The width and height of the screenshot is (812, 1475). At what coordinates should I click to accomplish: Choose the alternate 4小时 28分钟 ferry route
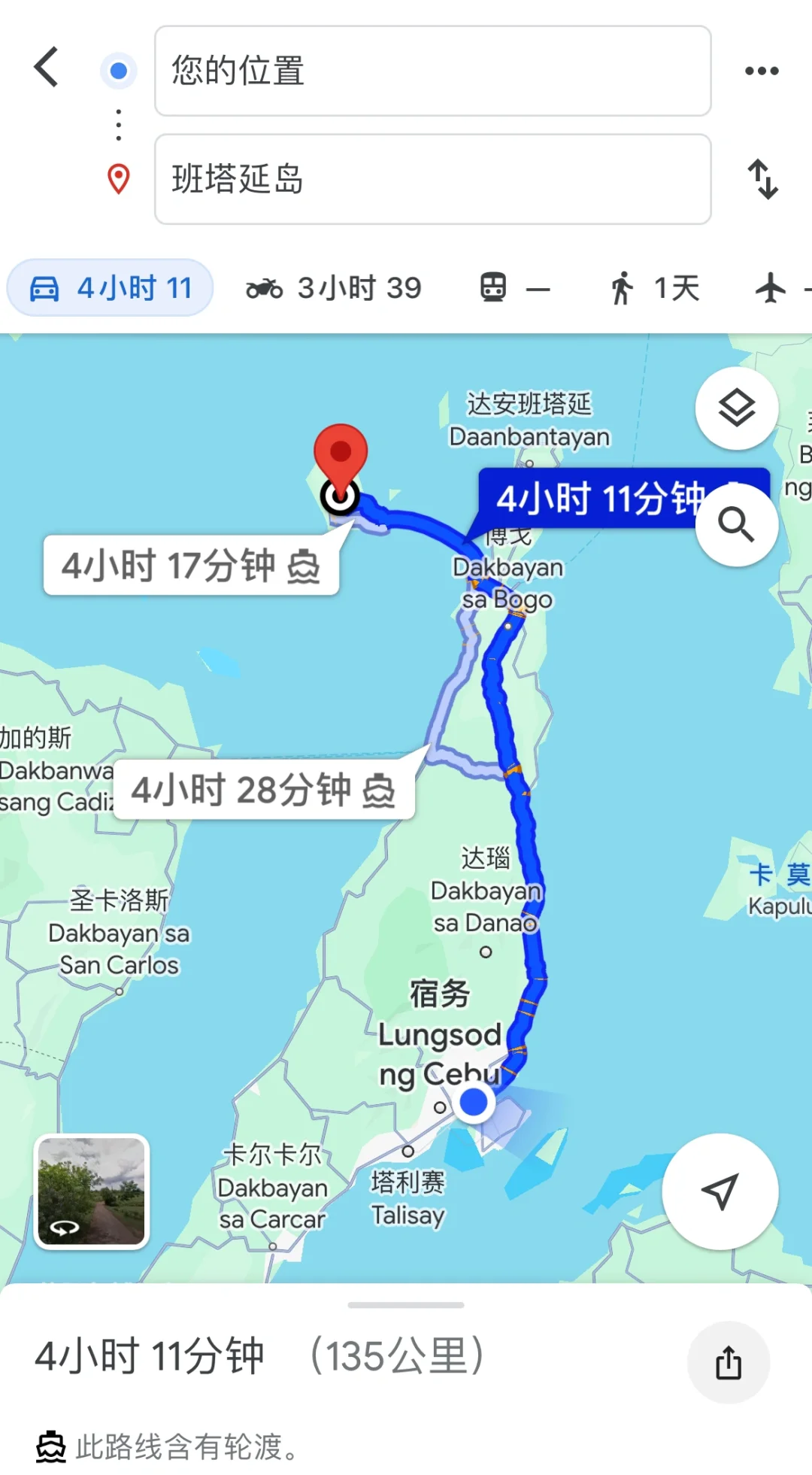[263, 790]
